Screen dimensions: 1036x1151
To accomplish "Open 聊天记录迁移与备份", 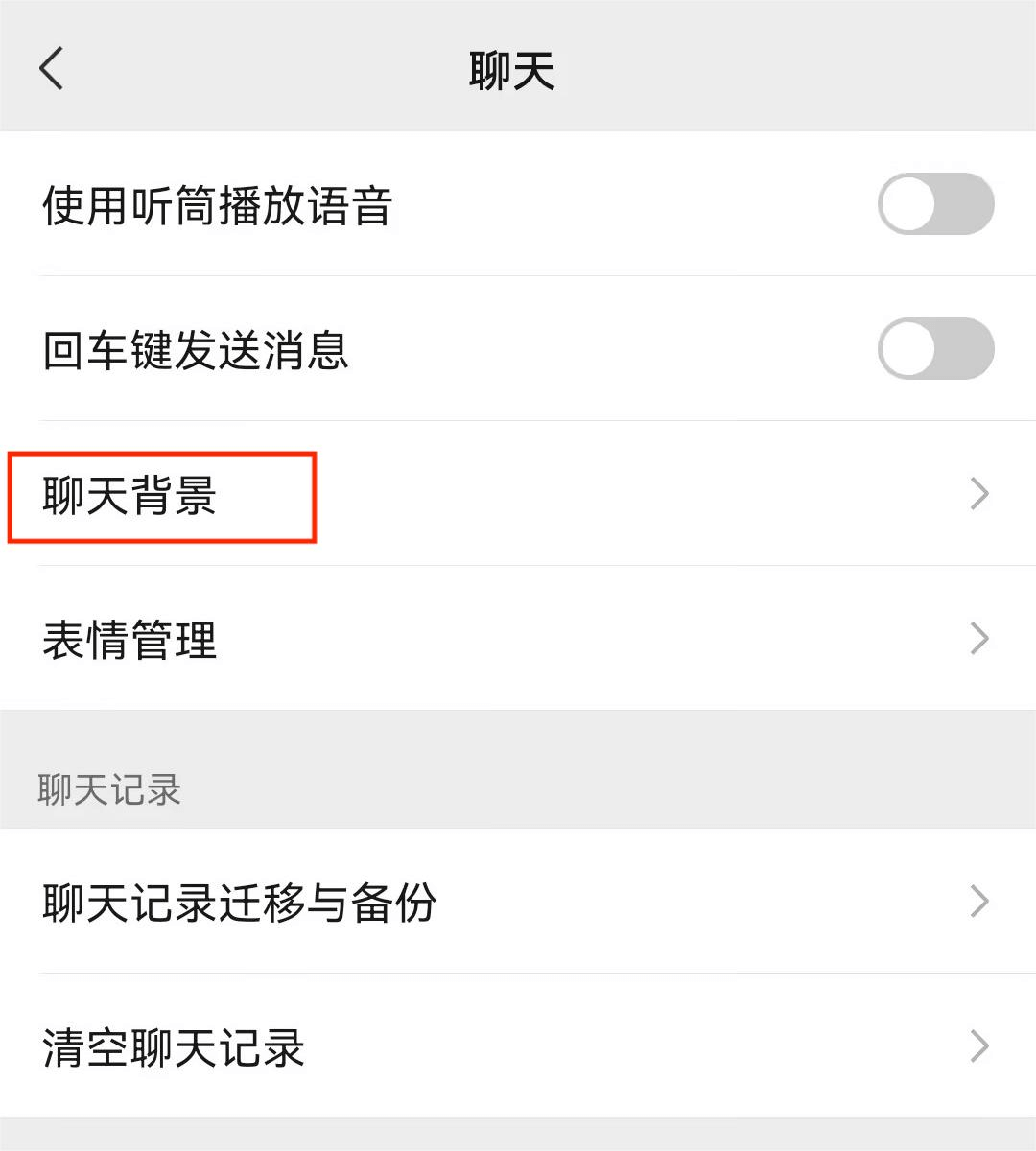I will pyautogui.click(x=518, y=903).
